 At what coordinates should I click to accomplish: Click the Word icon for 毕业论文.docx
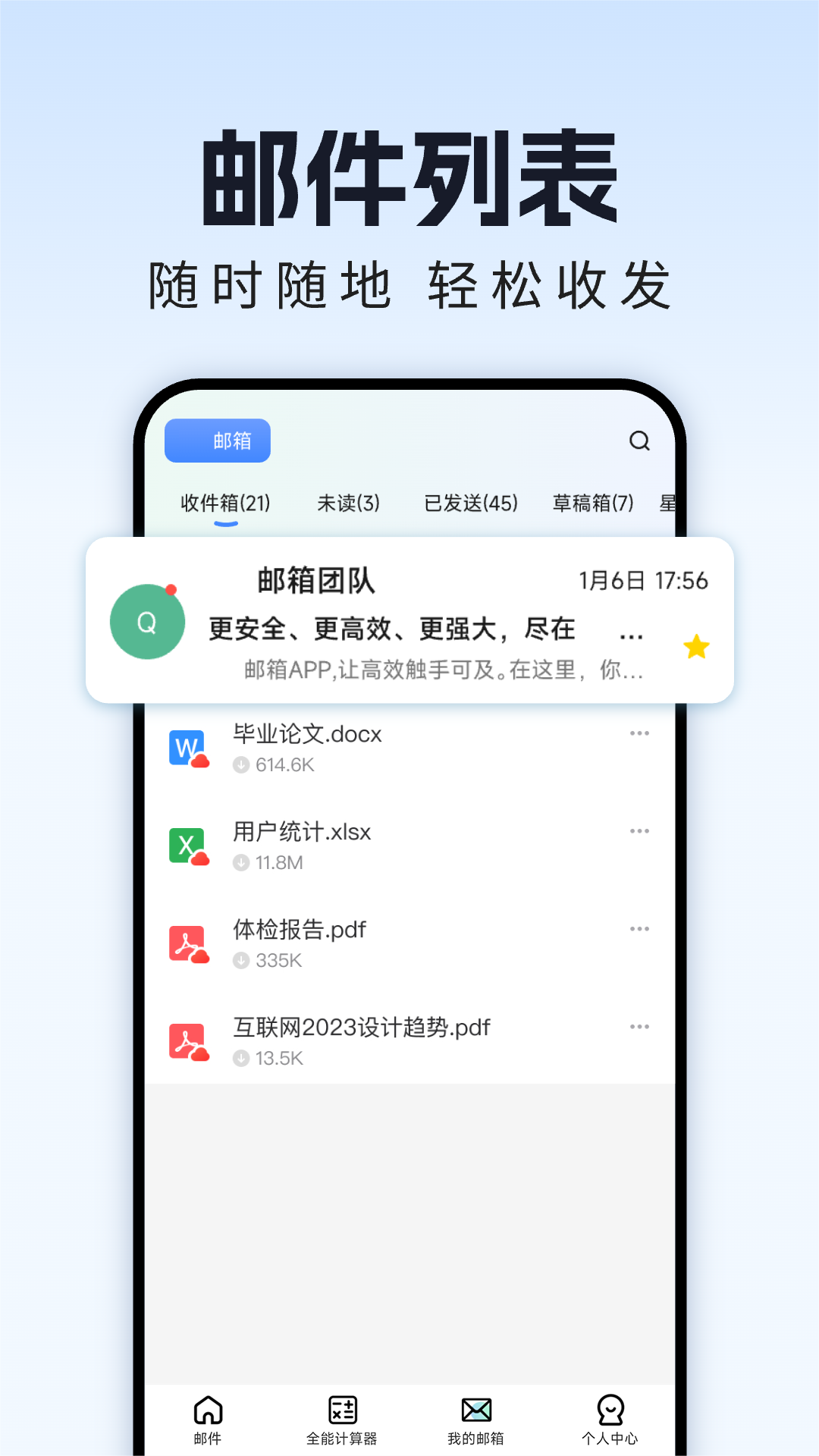pos(188,747)
